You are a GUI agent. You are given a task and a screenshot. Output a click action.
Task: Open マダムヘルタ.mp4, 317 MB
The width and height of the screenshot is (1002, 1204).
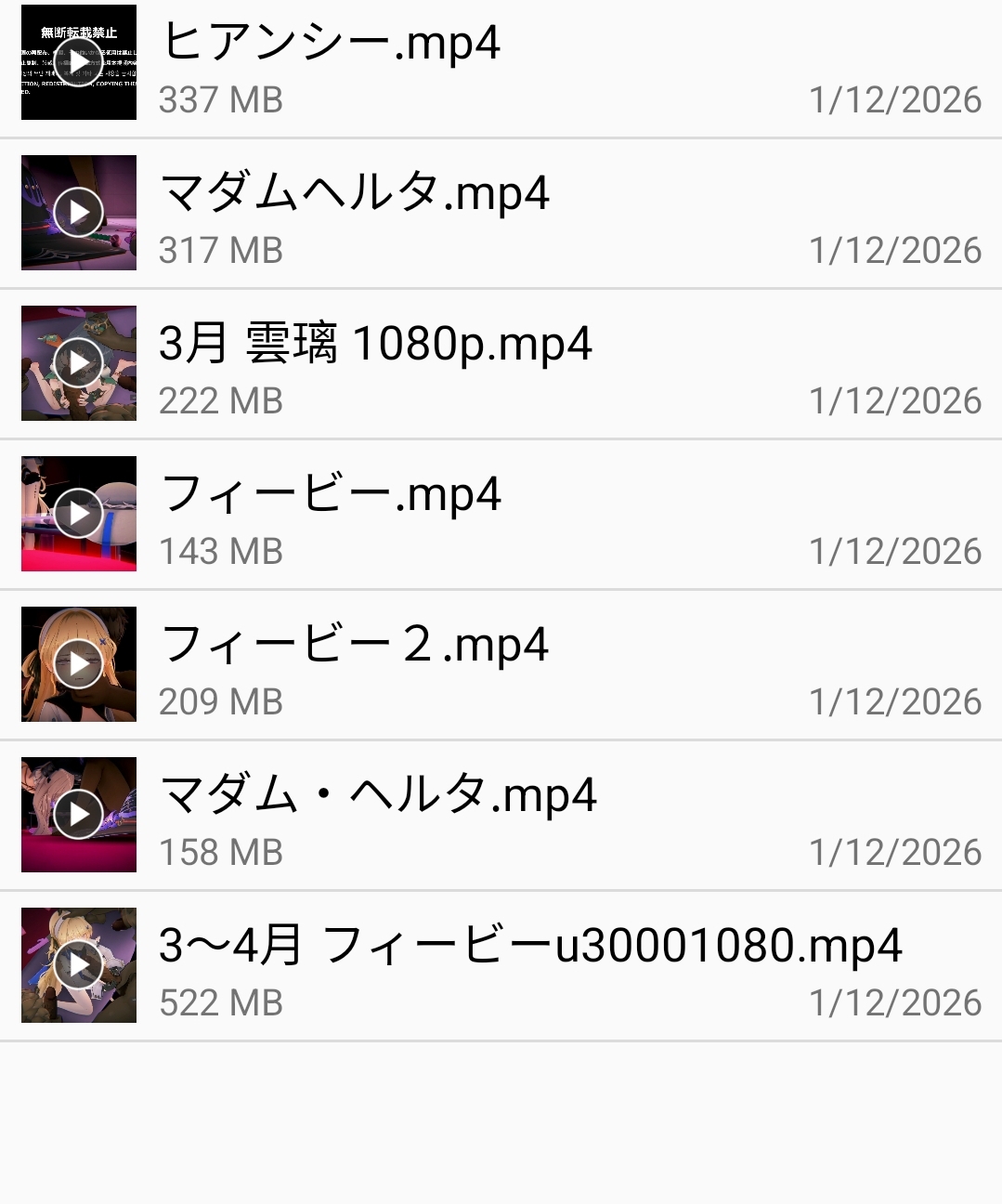point(501,214)
